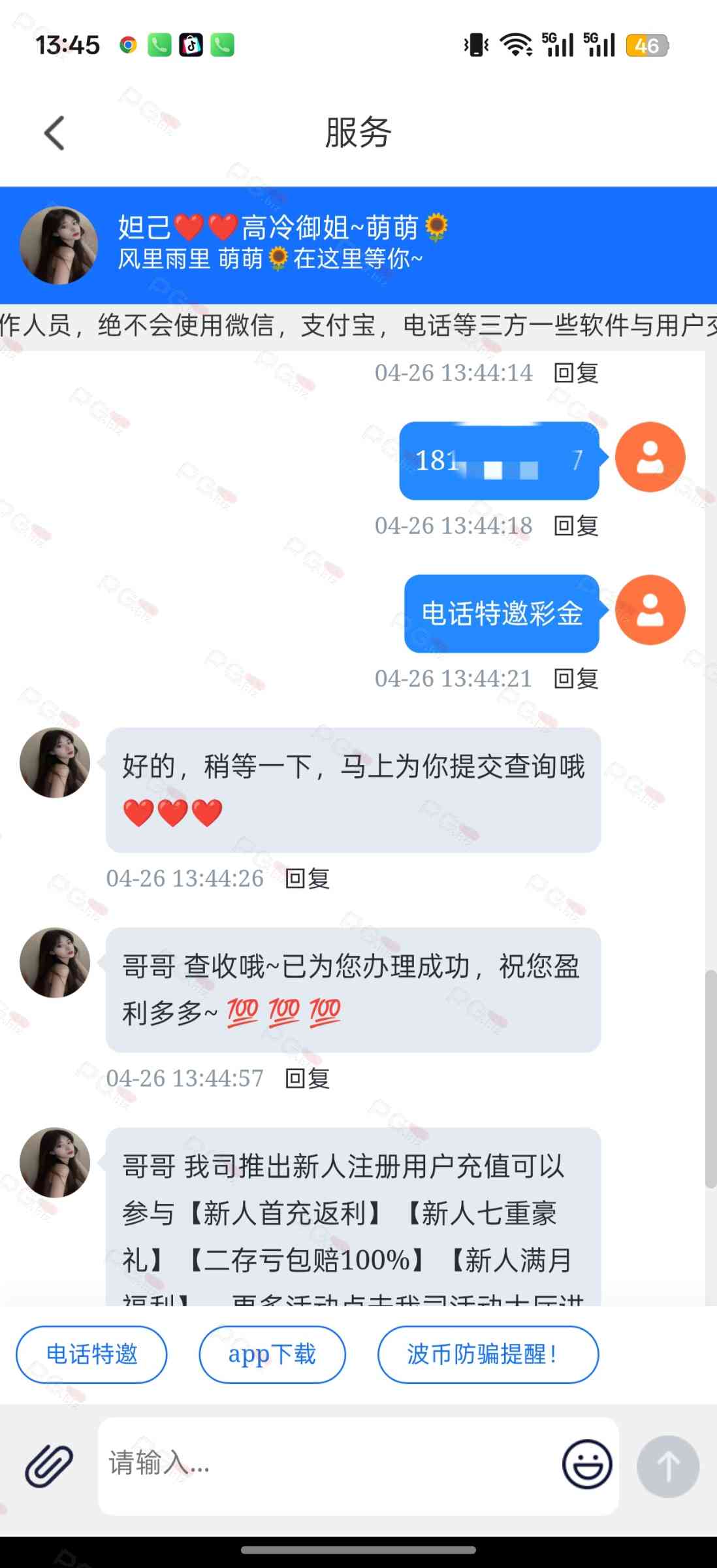
Task: Reply to the message sent at 13:44:57
Action: pos(308,1079)
